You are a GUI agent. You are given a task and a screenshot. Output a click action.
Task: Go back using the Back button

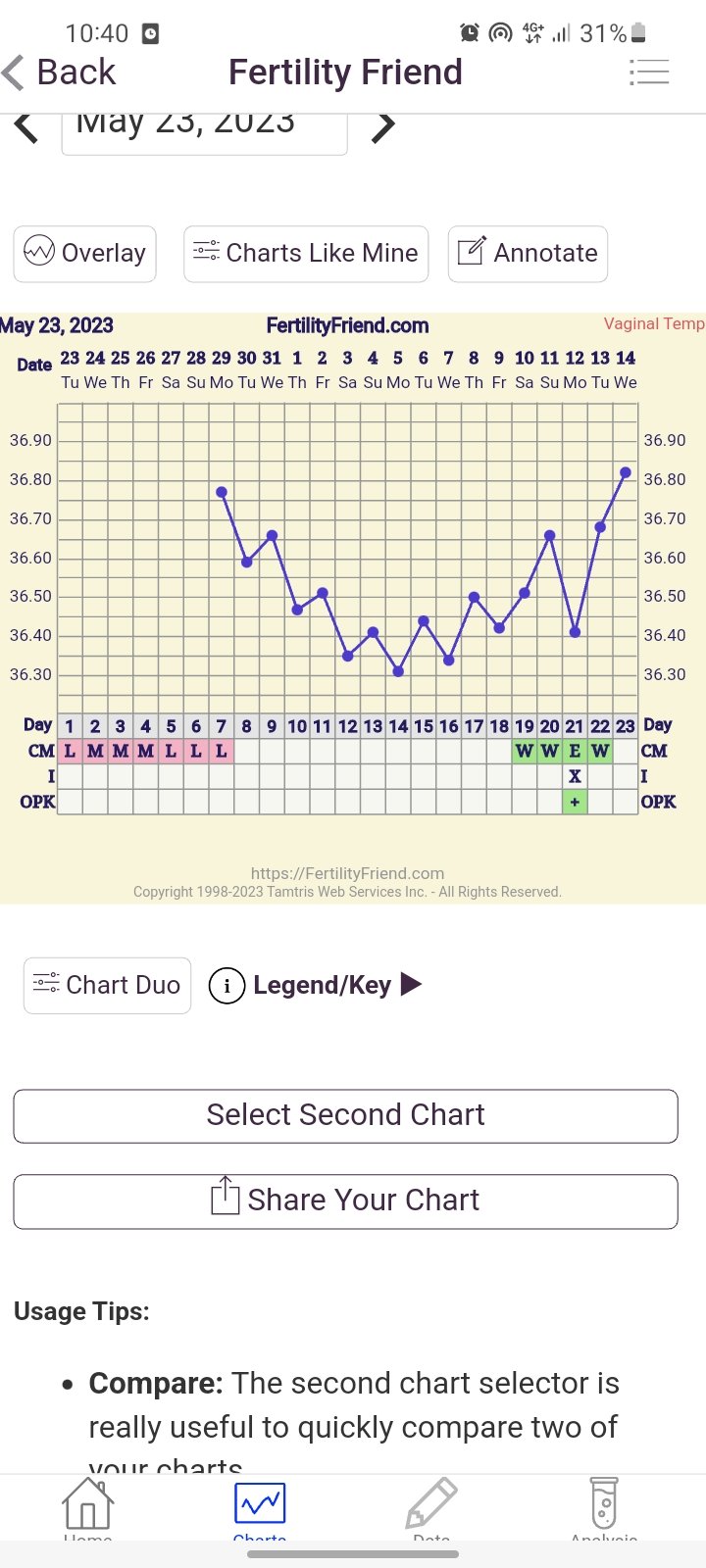(x=61, y=73)
